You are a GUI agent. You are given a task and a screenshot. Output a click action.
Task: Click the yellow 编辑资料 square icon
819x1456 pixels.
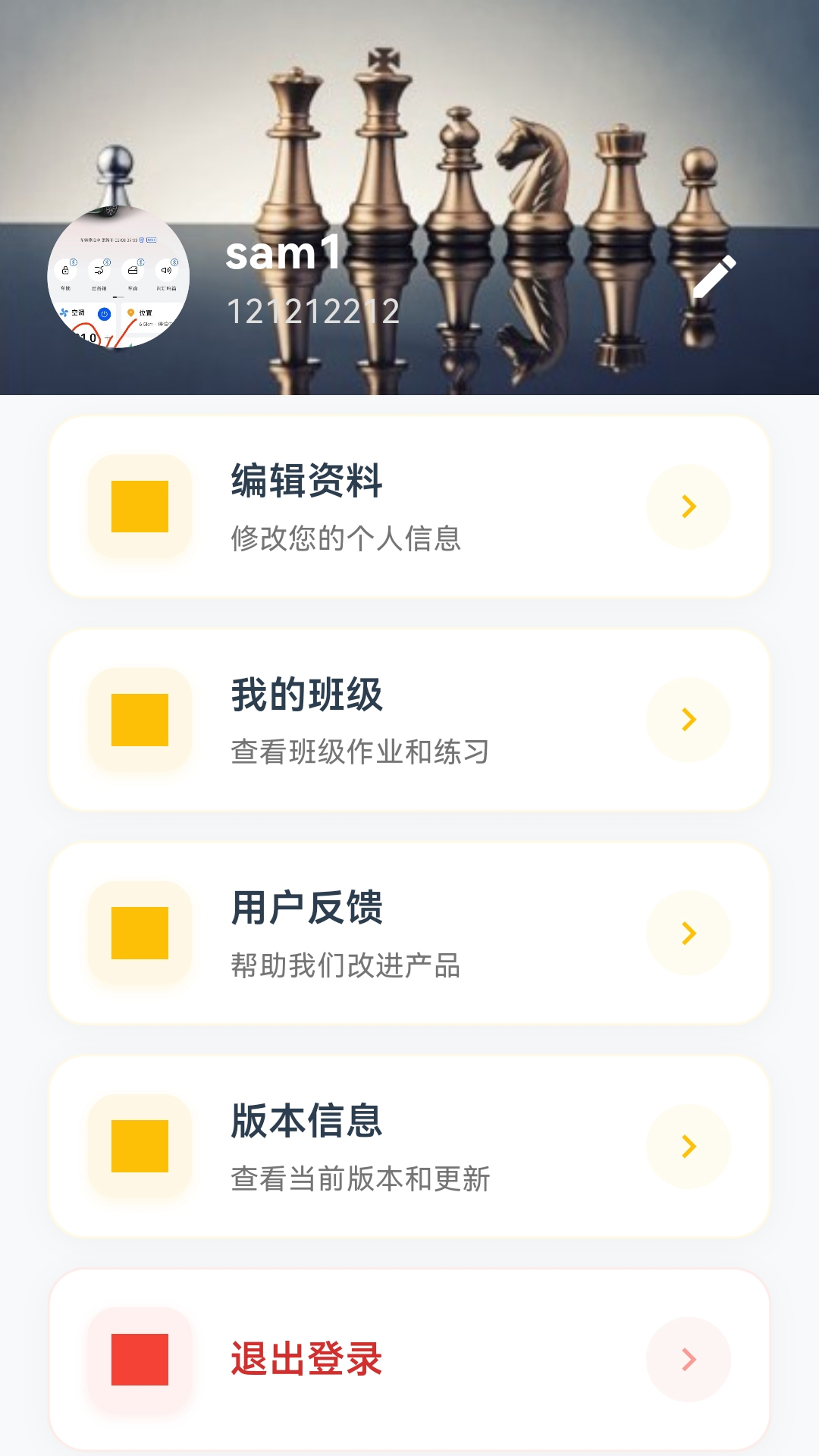pyautogui.click(x=141, y=506)
